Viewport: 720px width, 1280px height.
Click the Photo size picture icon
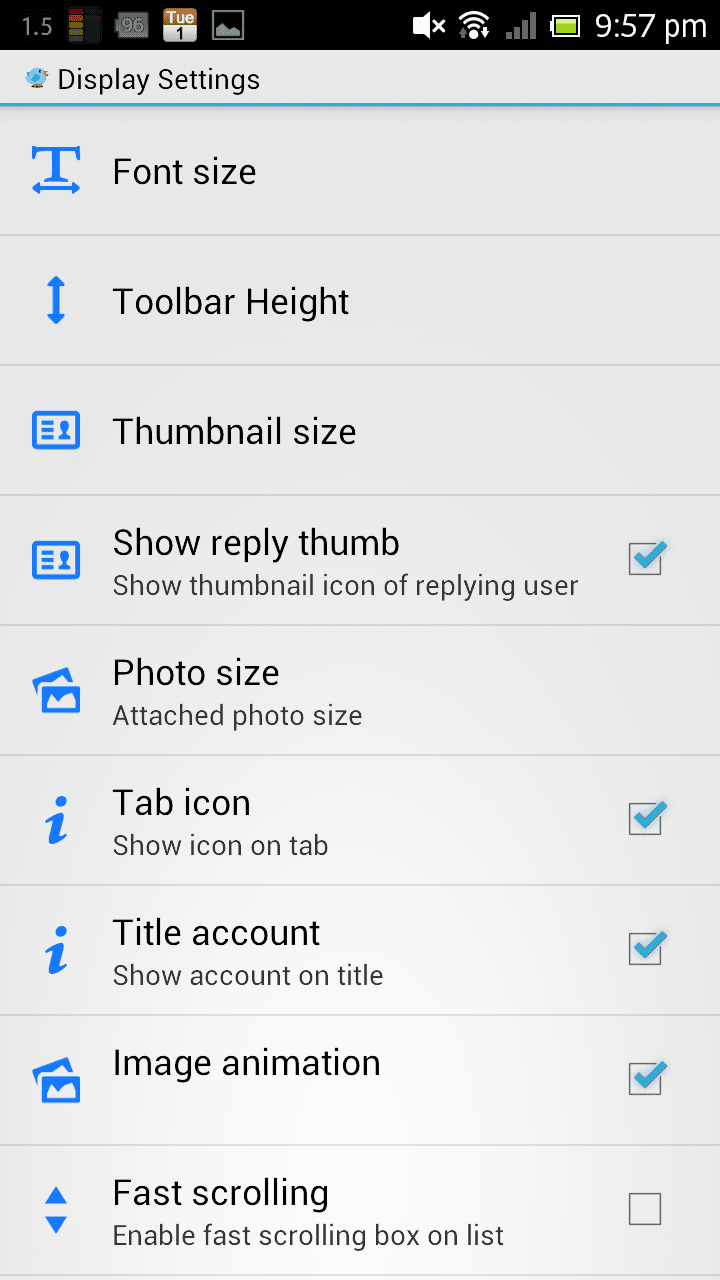coord(56,690)
